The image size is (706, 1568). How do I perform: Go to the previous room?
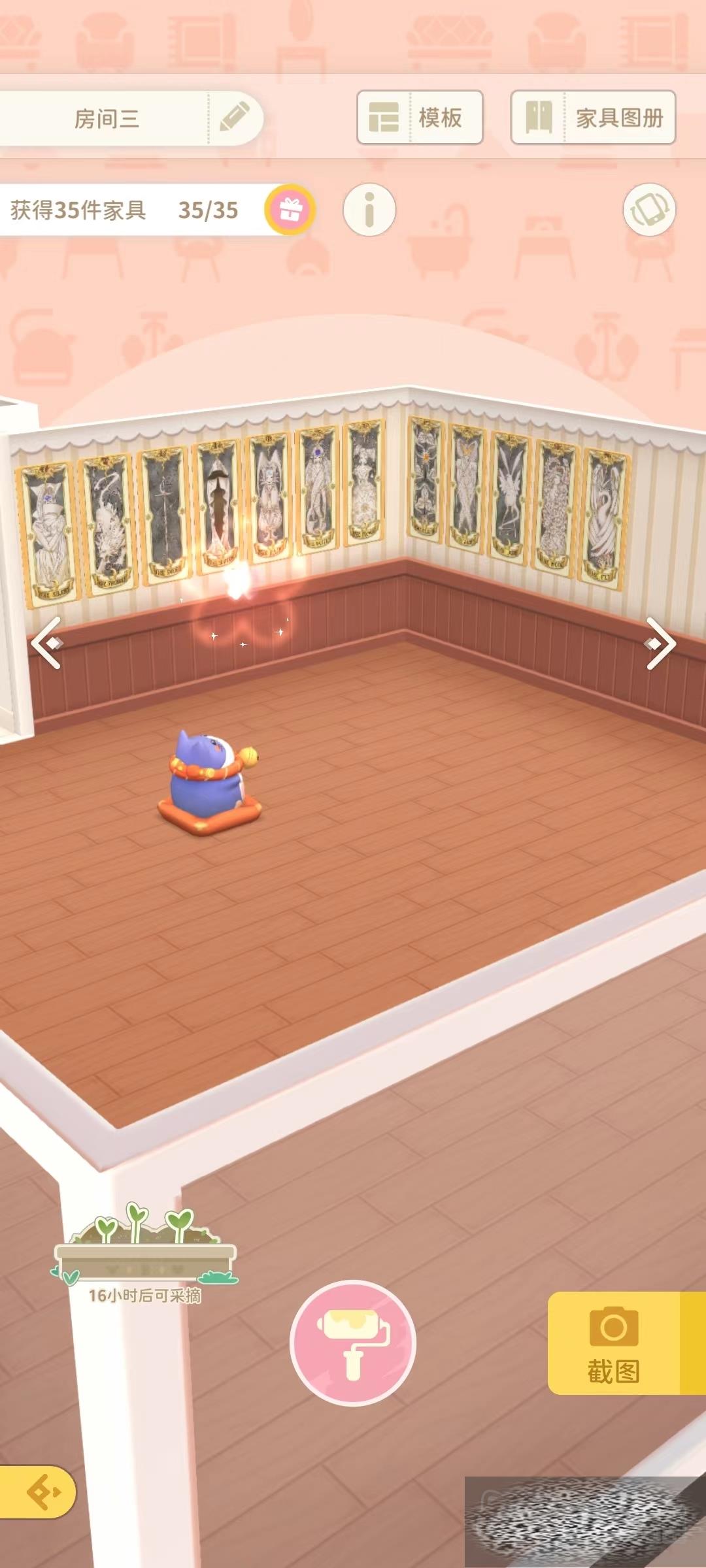tap(47, 643)
